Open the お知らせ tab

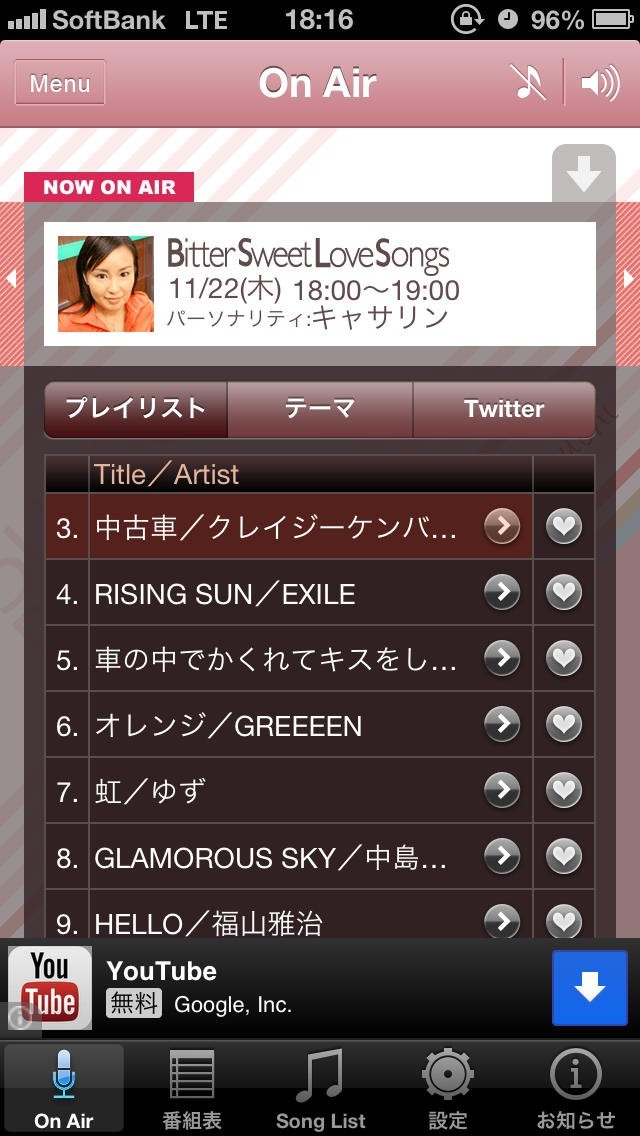pos(576,1088)
